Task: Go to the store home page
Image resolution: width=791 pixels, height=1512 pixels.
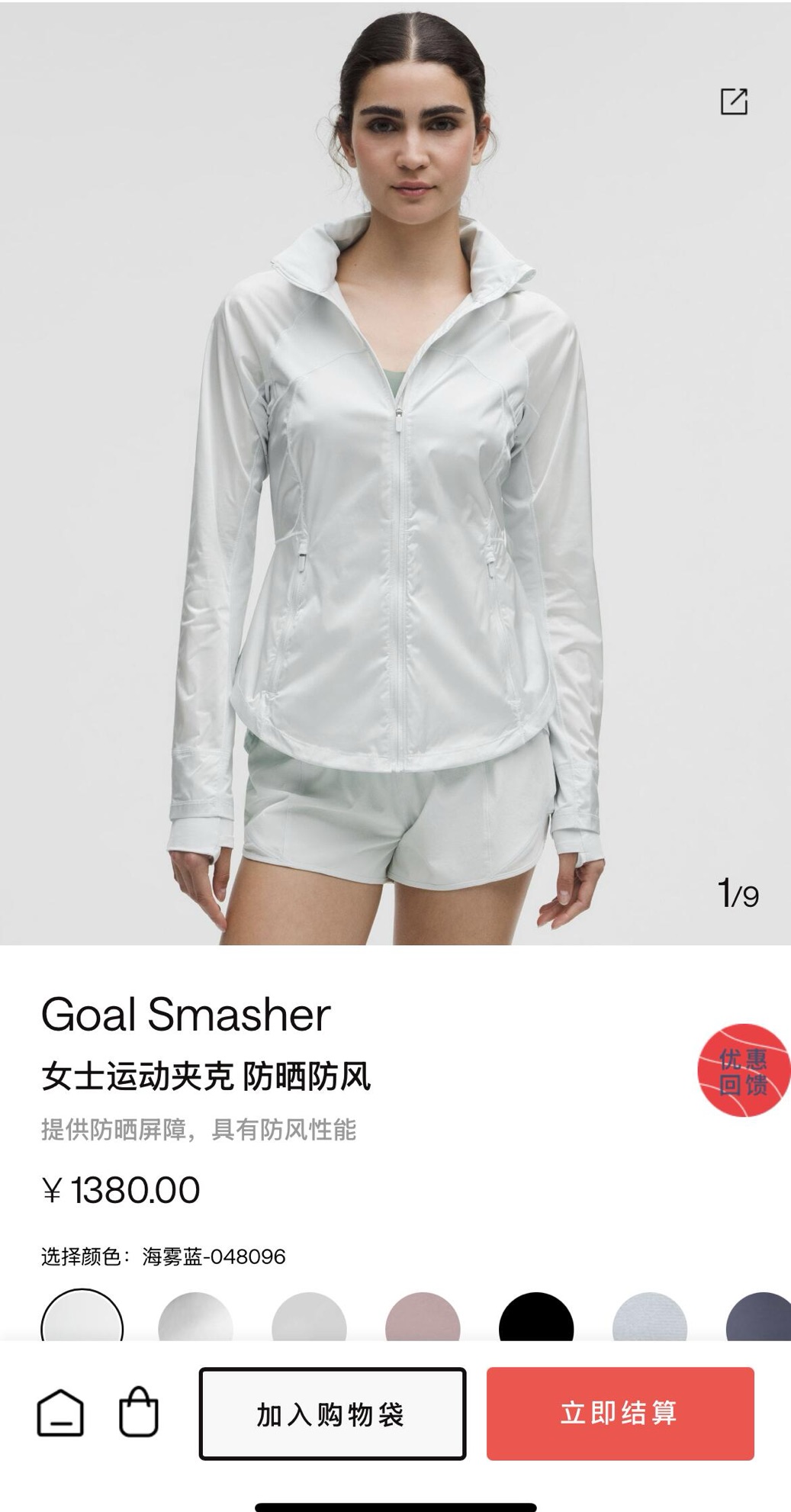Action: click(60, 1413)
